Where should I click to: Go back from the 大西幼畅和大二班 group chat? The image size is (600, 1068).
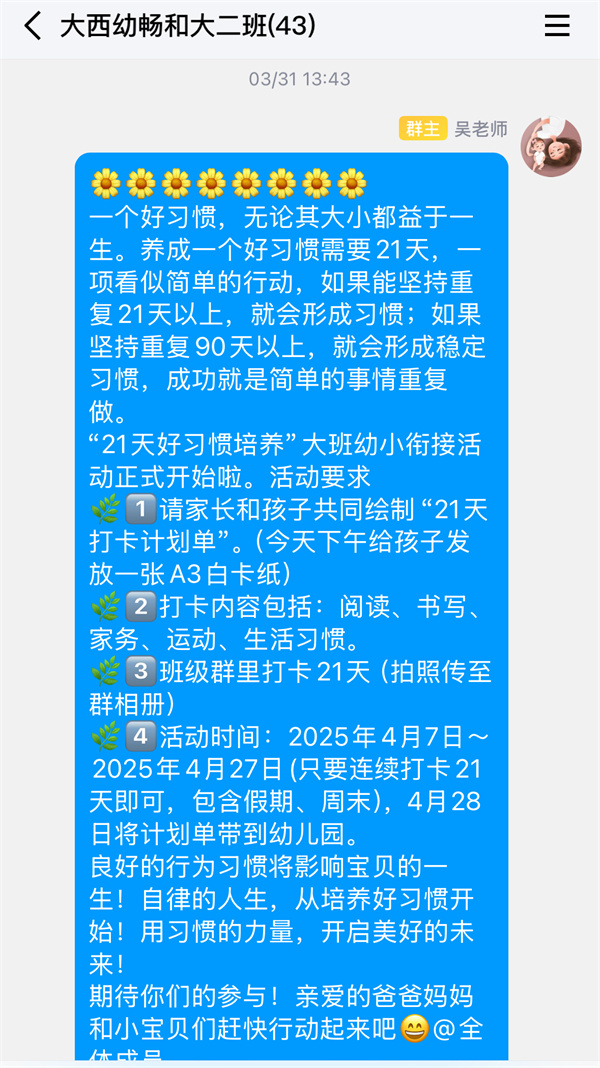pyautogui.click(x=33, y=27)
